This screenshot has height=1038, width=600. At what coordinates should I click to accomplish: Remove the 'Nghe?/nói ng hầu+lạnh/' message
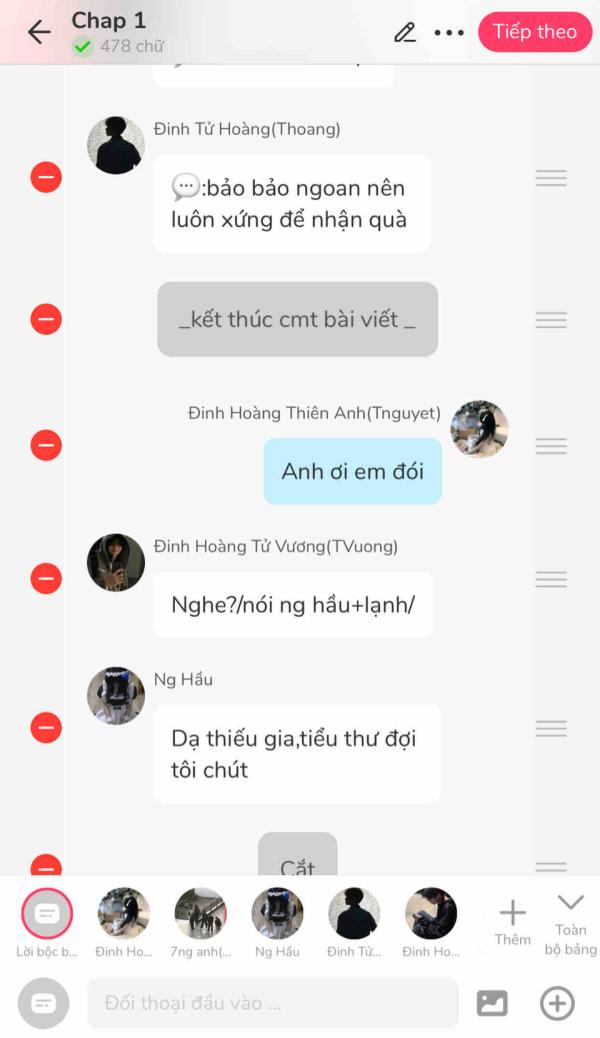coord(46,579)
